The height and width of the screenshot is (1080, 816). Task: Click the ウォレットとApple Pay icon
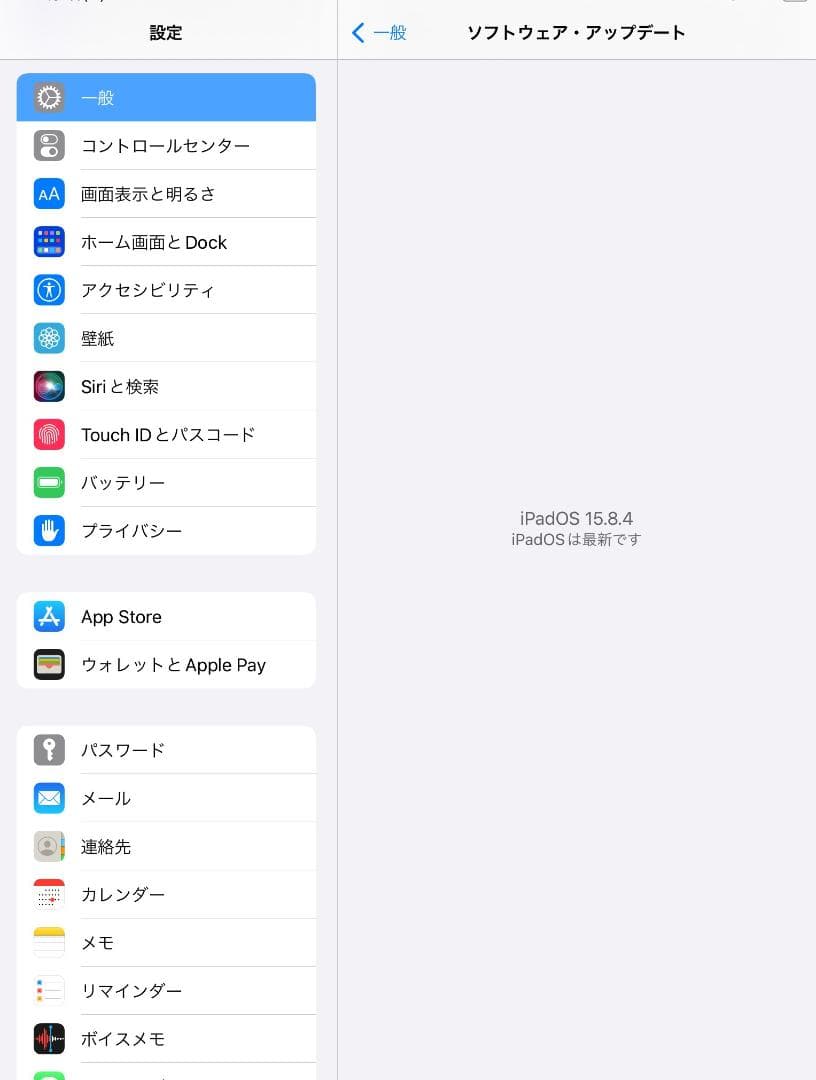48,664
